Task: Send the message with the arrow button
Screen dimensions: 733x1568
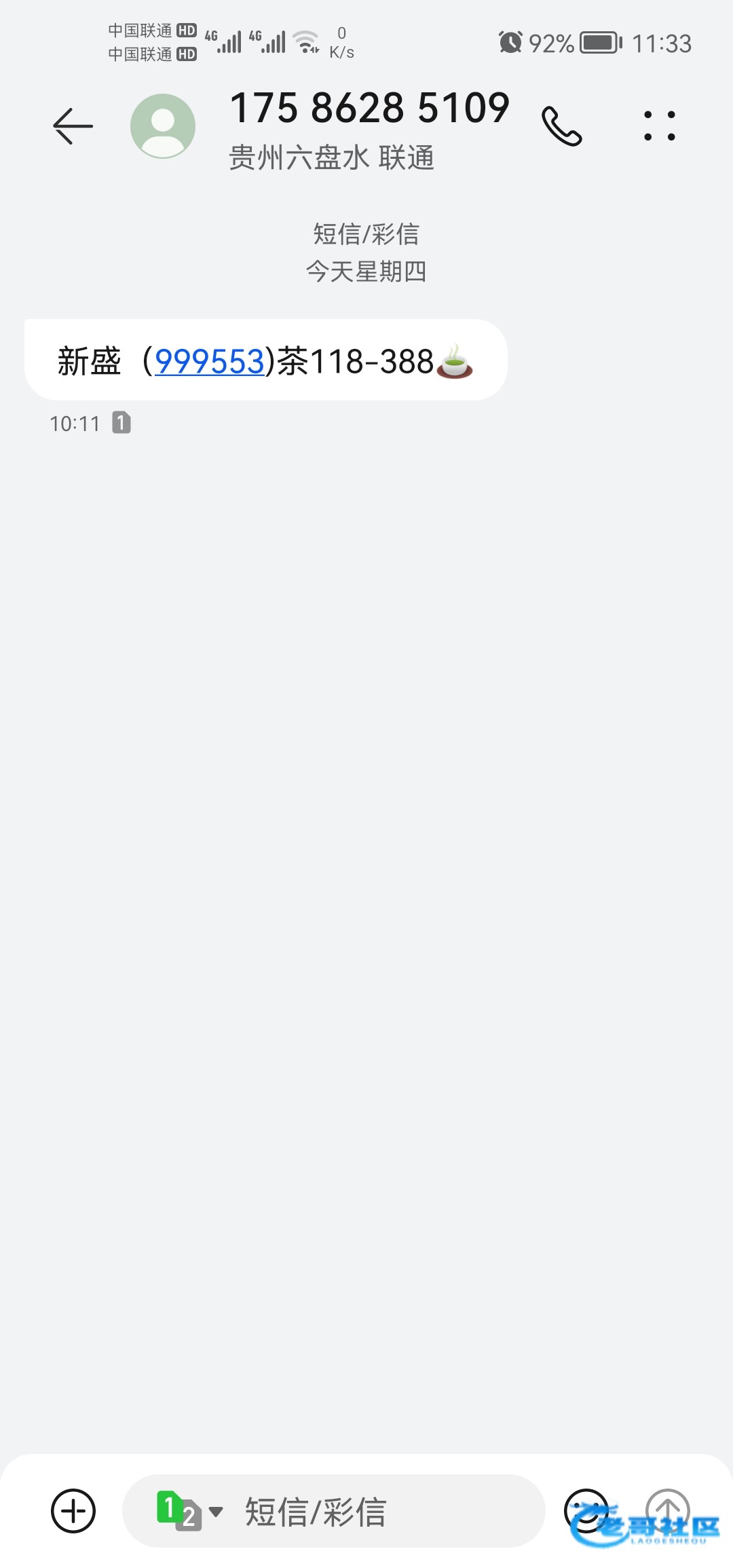Action: tap(667, 1510)
